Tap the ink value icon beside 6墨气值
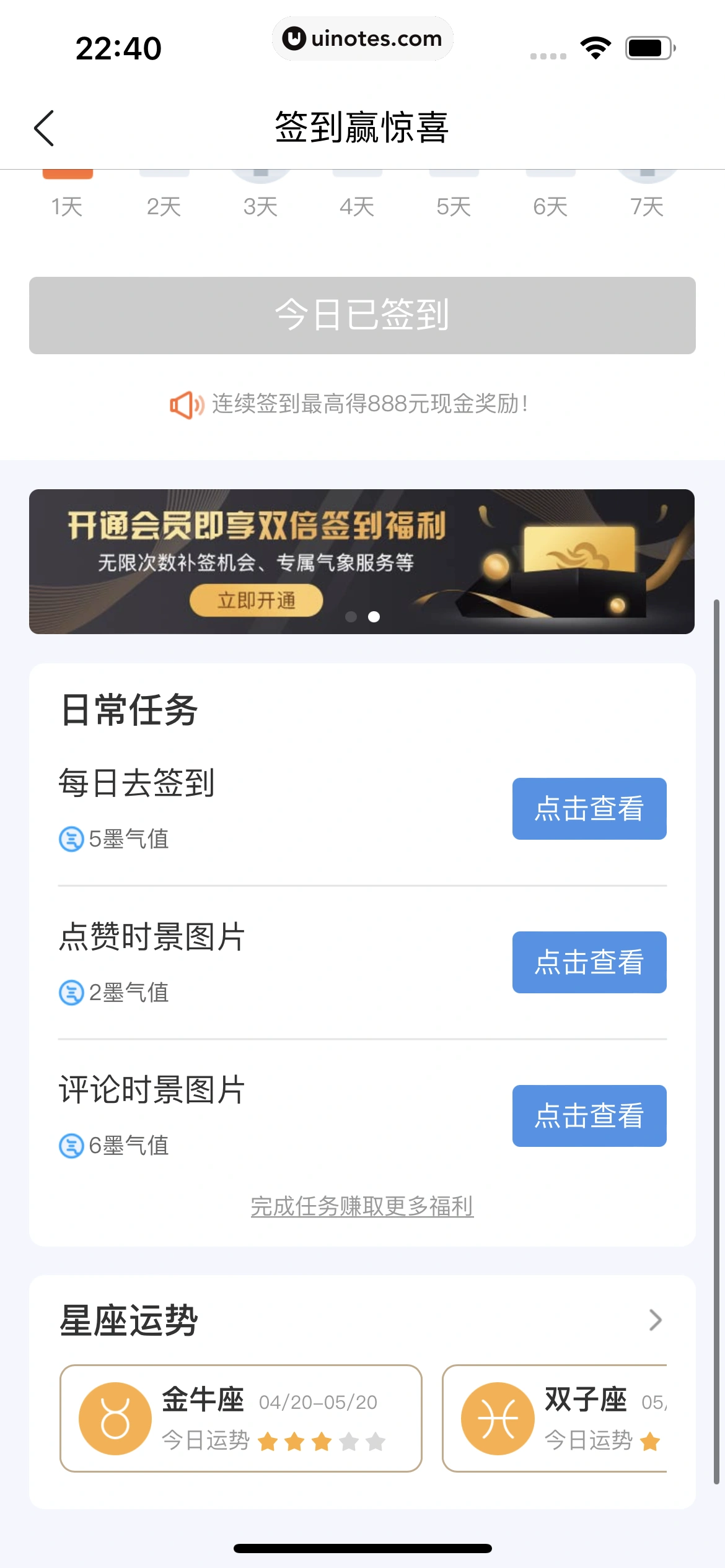The height and width of the screenshot is (1568, 725). click(70, 1146)
